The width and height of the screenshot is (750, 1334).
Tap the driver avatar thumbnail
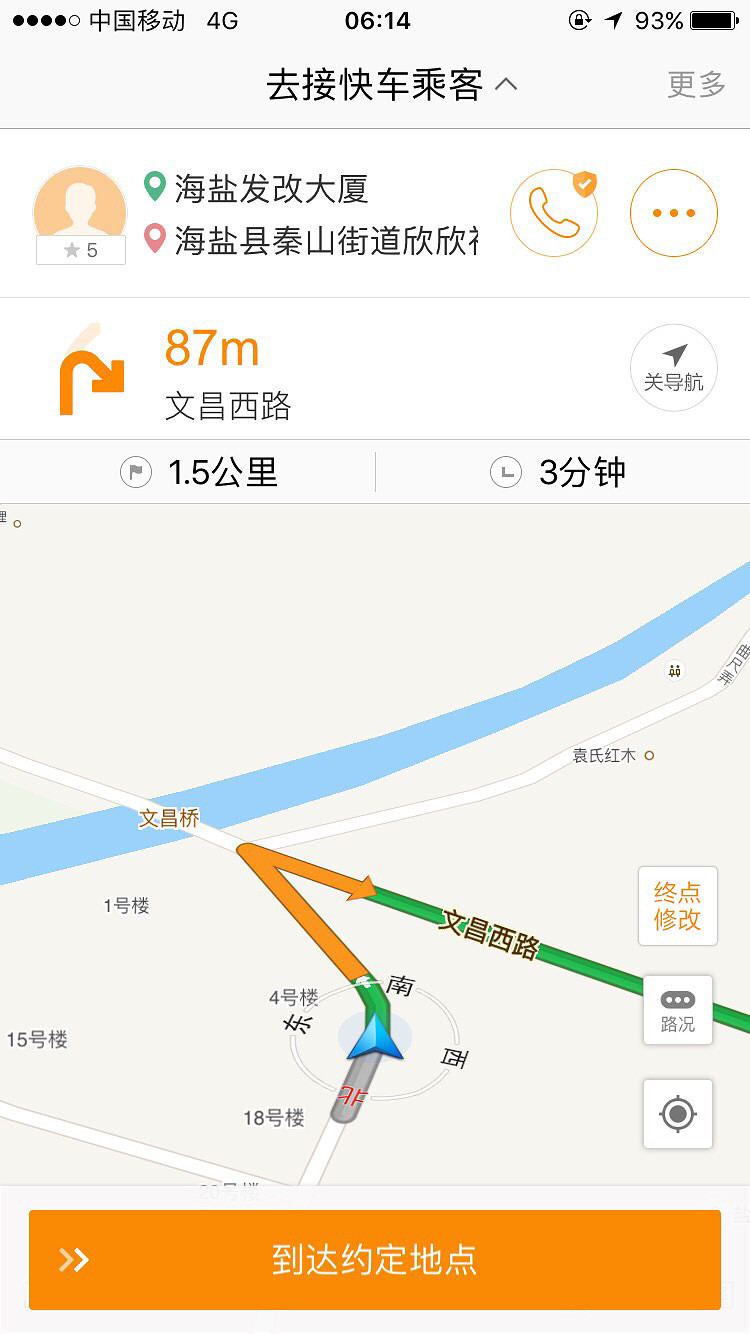pos(80,205)
